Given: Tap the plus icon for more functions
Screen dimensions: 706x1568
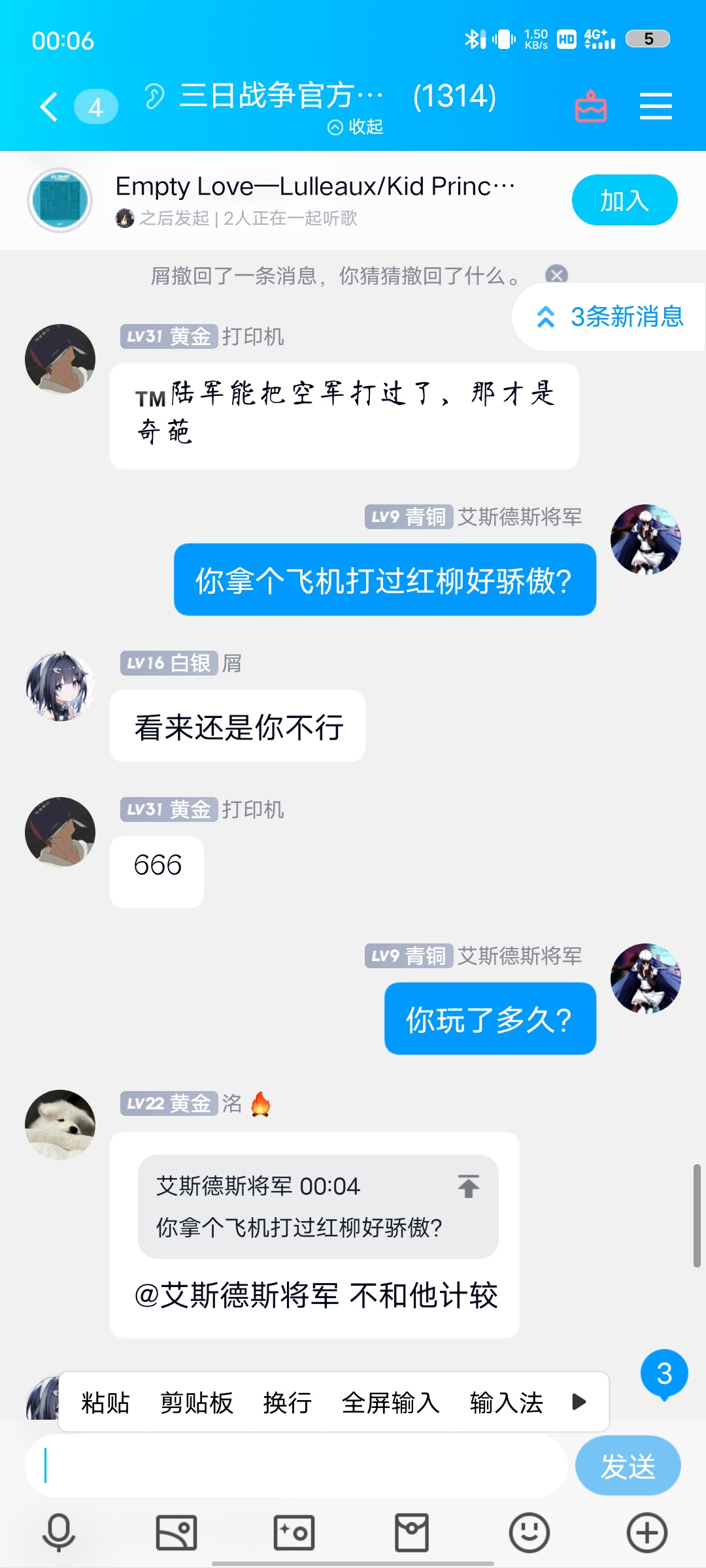Looking at the screenshot, I should (x=647, y=1532).
